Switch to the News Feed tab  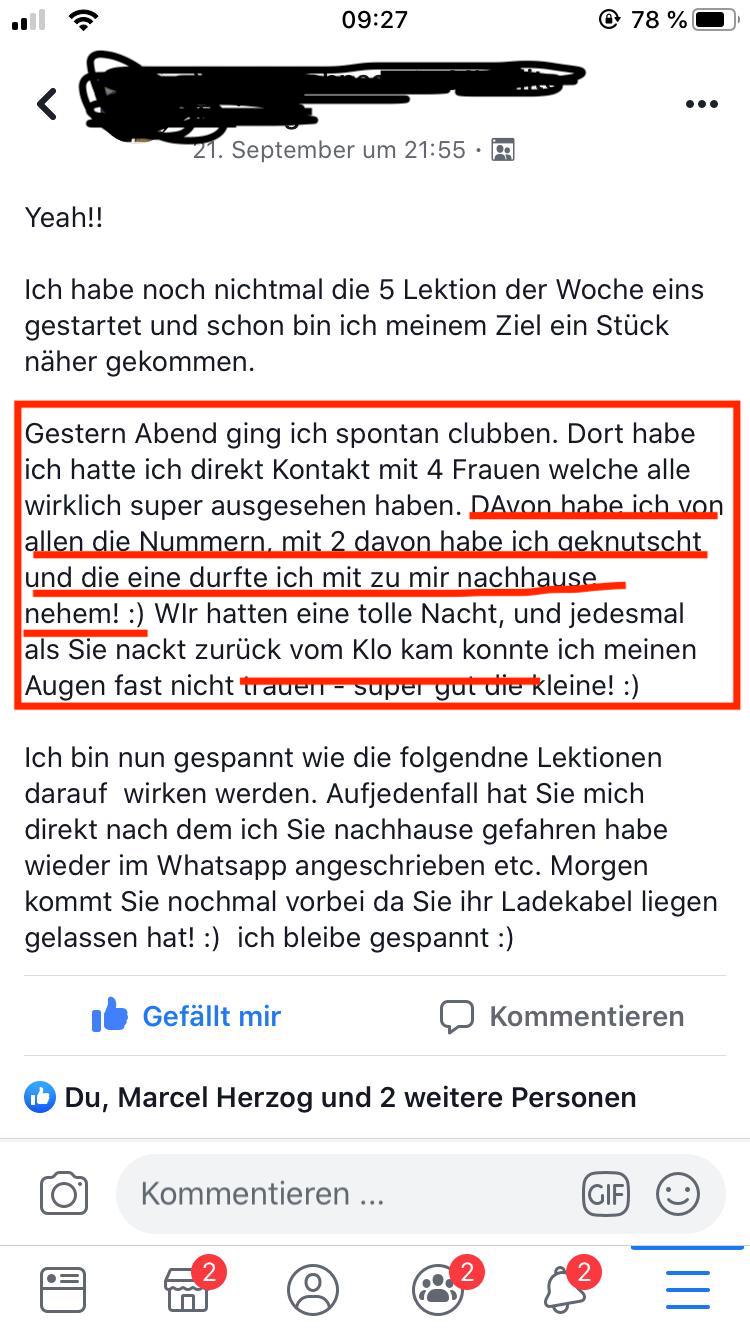[x=63, y=1290]
